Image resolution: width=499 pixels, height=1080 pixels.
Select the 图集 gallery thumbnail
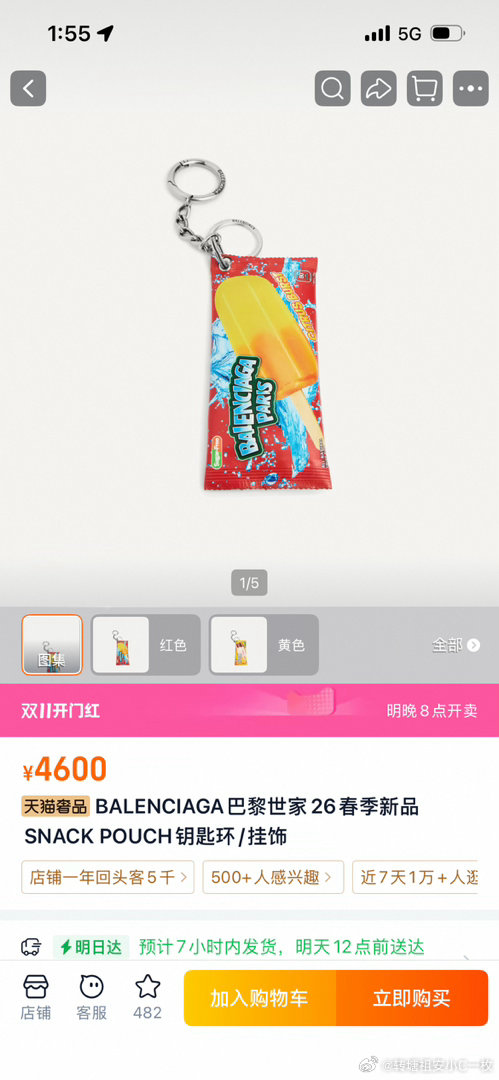click(52, 645)
